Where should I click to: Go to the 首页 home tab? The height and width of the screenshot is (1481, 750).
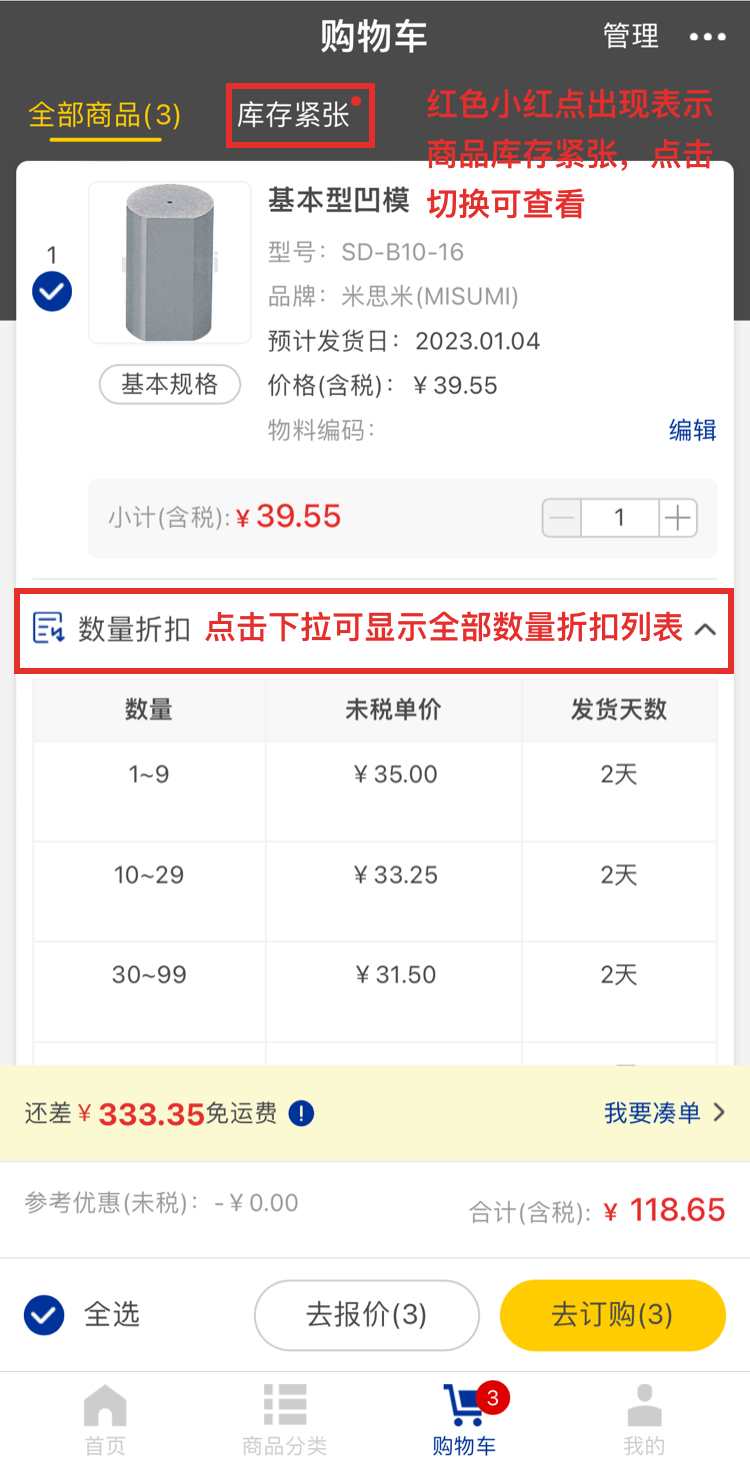(x=105, y=1420)
